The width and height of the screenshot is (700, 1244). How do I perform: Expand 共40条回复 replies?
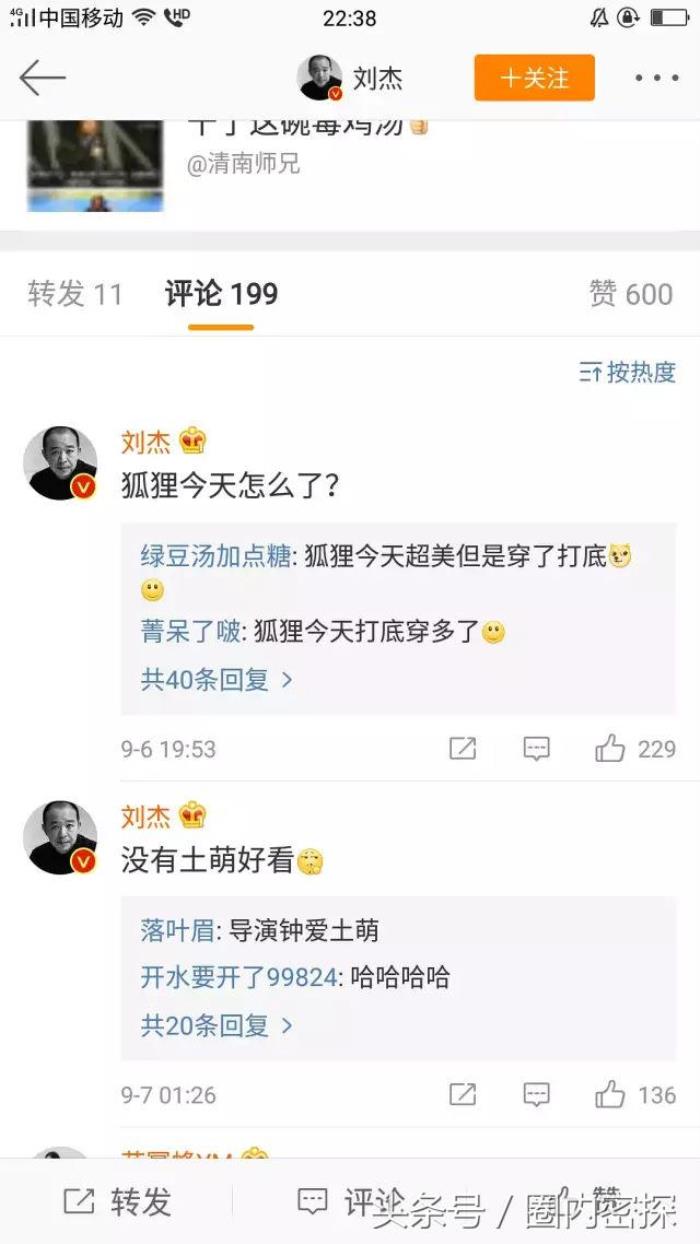click(216, 680)
